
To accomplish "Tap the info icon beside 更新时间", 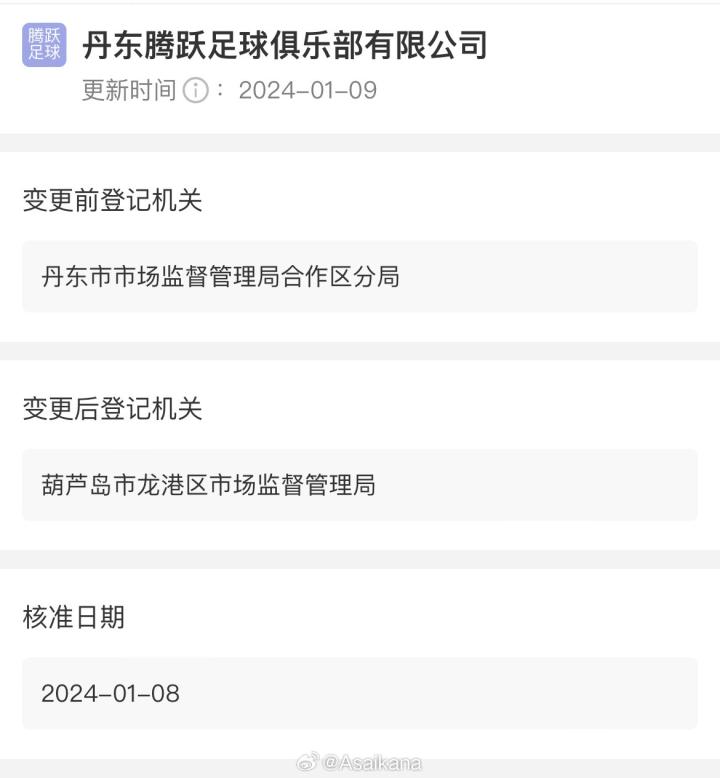I will point(196,91).
